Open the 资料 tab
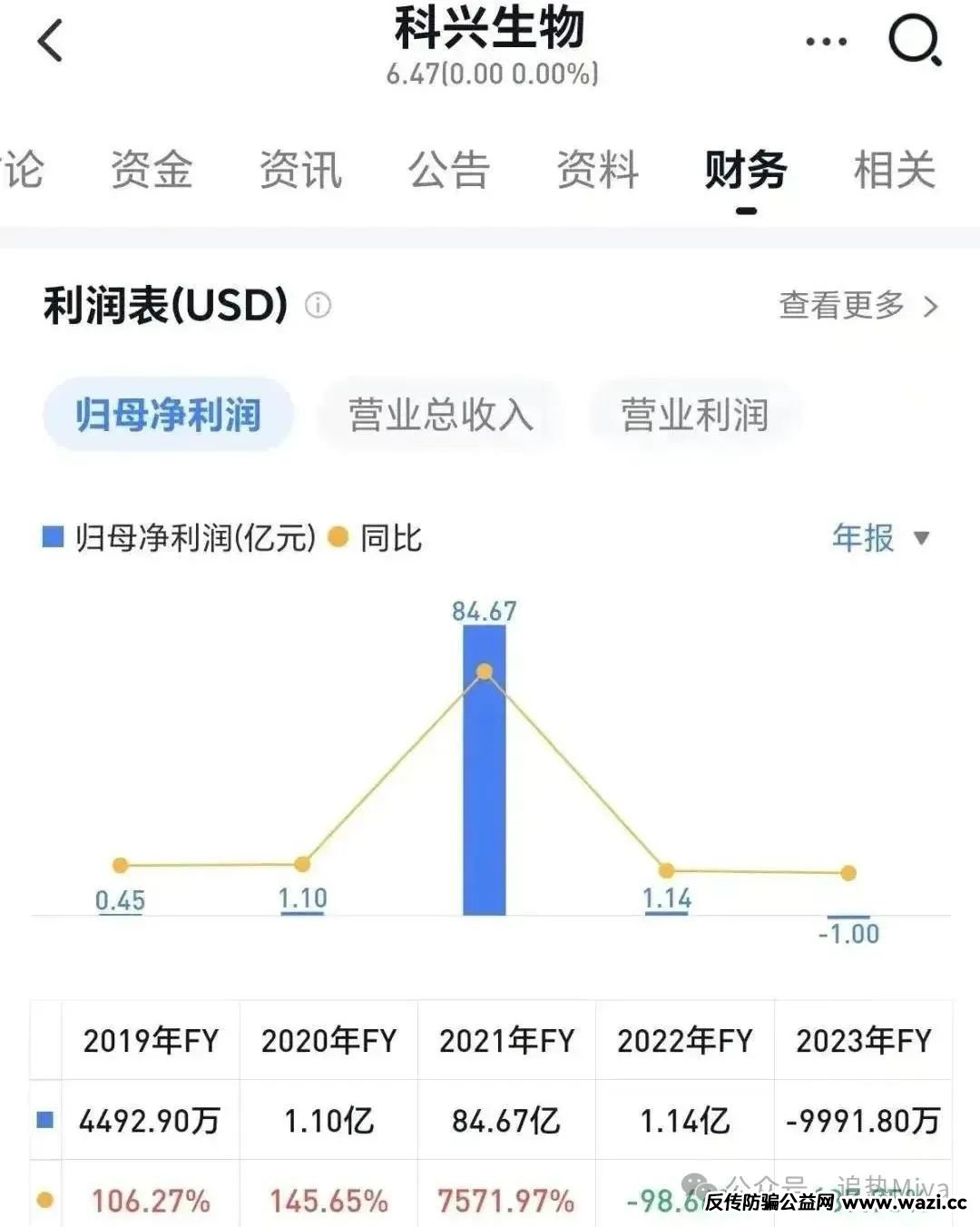 (x=598, y=171)
